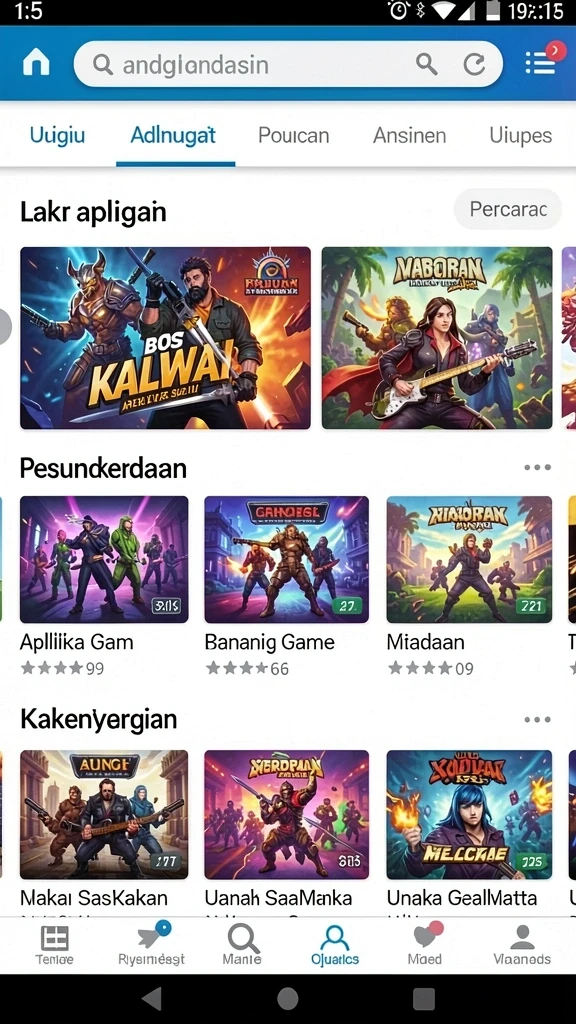Switch to the Manle search bottom tab
Viewport: 576px width, 1024px height.
[x=242, y=945]
